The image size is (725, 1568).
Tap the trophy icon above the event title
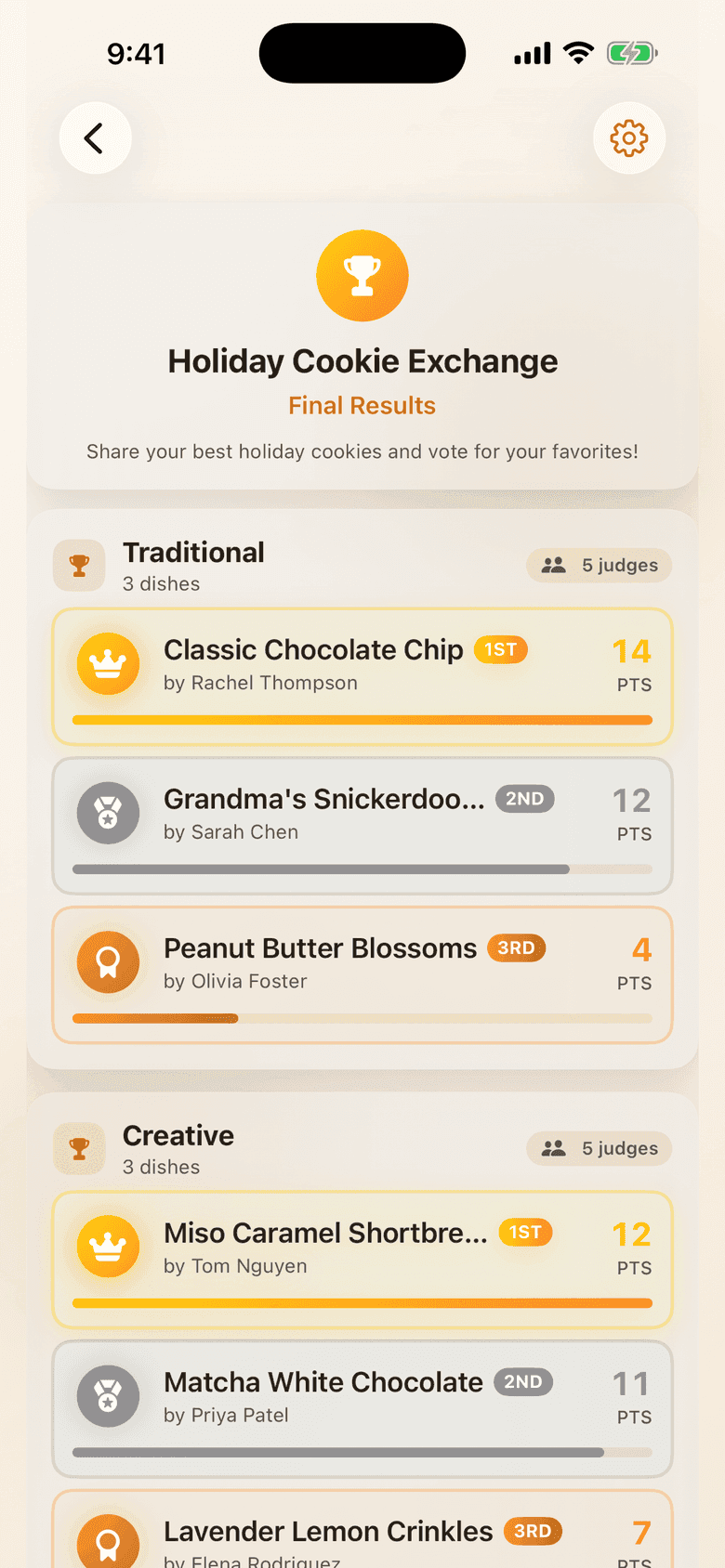point(362,275)
